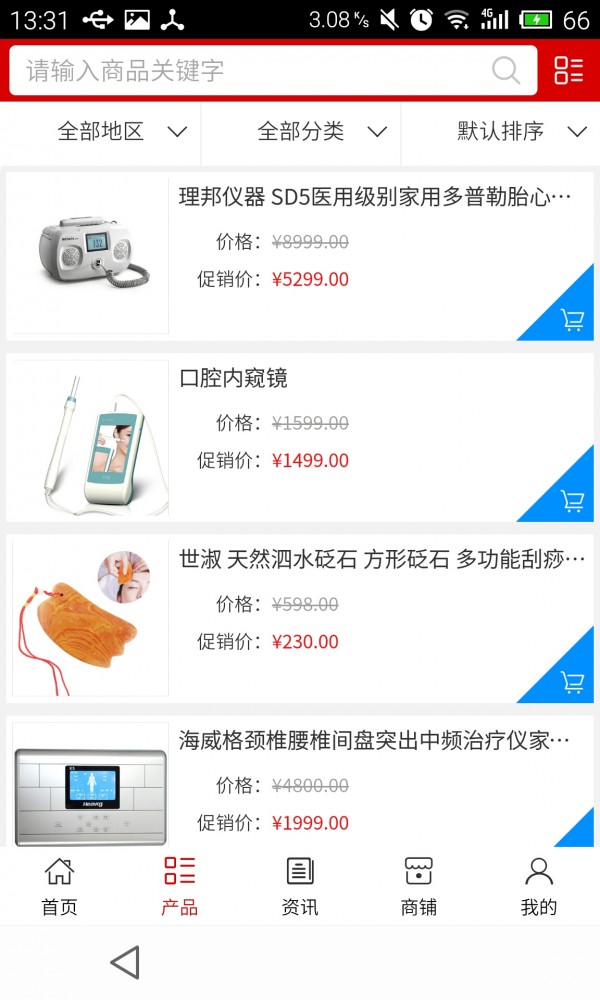Open the 默认排序 sorting dropdown
This screenshot has width=600, height=1000.
click(521, 131)
